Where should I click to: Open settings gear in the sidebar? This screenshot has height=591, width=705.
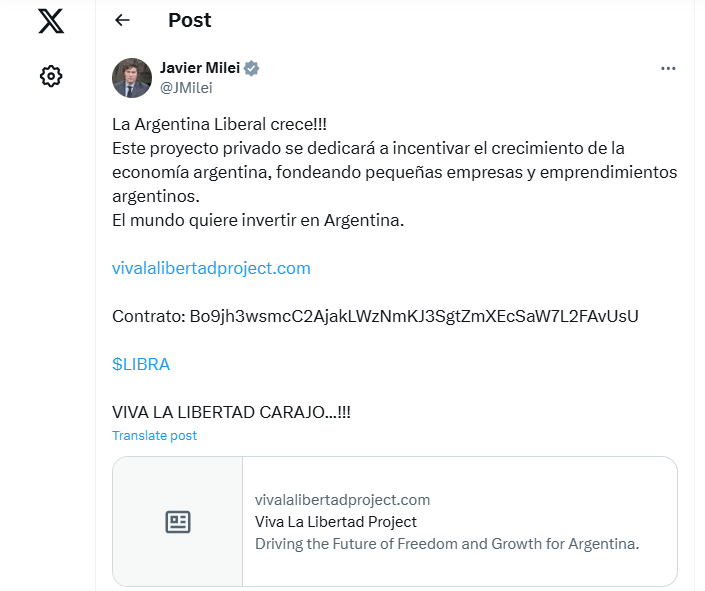[51, 76]
